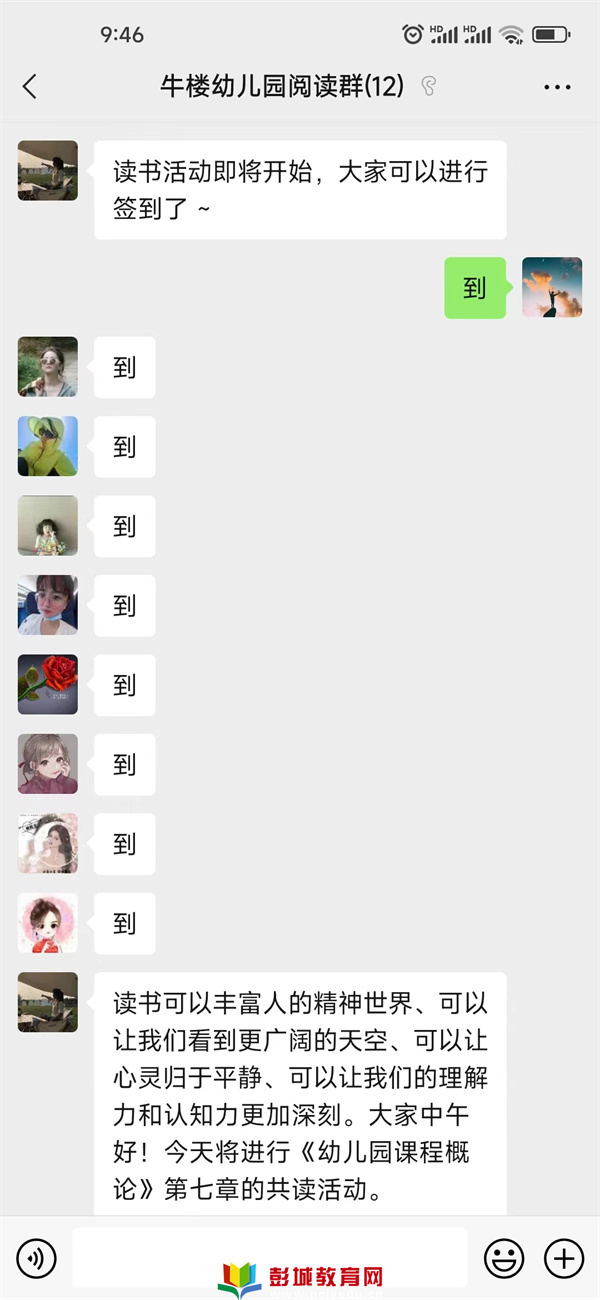Switch to voice message input
The height and width of the screenshot is (1300, 600).
(37, 1257)
